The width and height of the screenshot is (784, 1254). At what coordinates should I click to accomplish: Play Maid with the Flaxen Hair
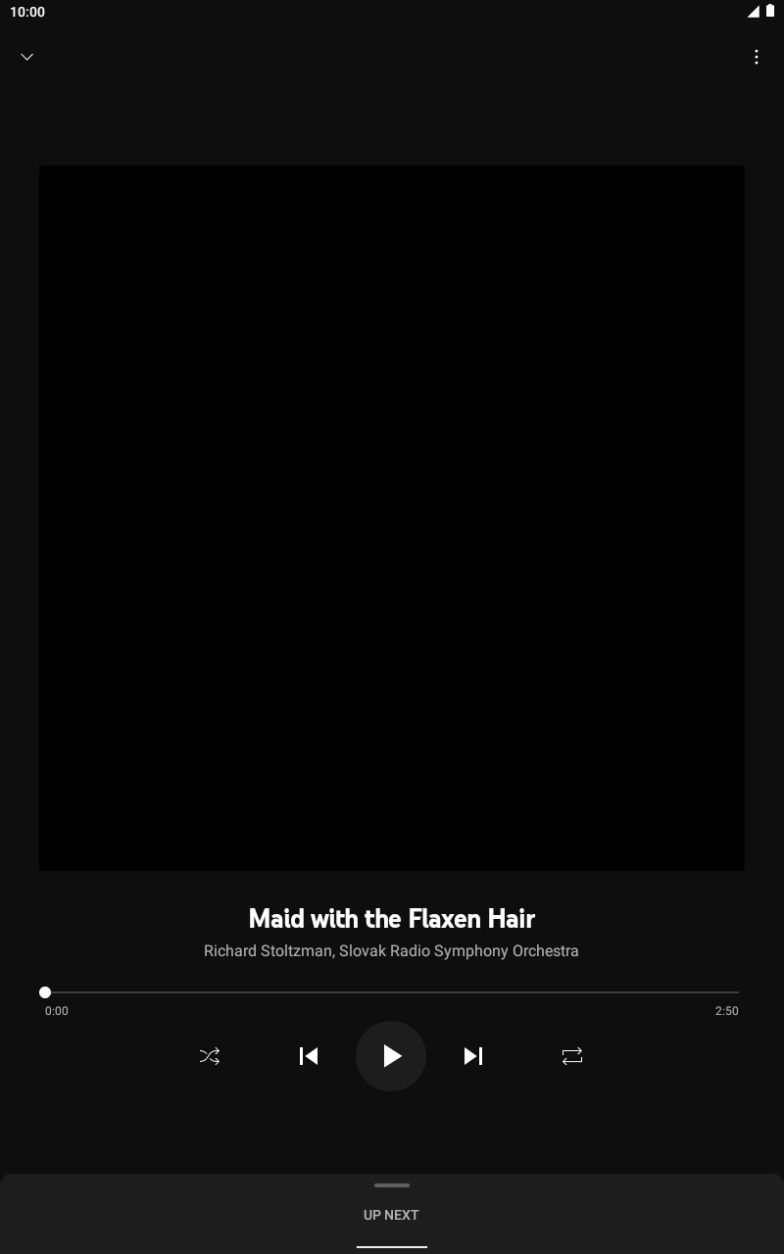391,1056
